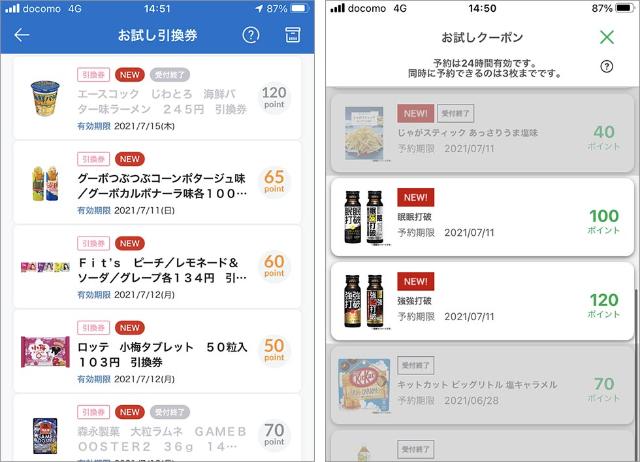
Task: Open help icon under お試しクーポン notice
Action: [606, 66]
